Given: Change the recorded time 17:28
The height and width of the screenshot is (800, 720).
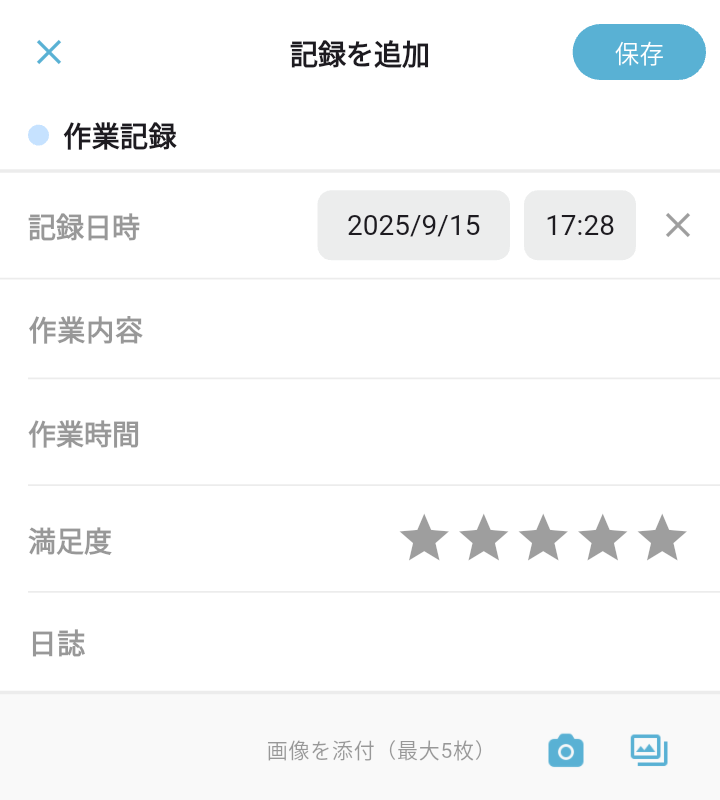Looking at the screenshot, I should (x=580, y=226).
